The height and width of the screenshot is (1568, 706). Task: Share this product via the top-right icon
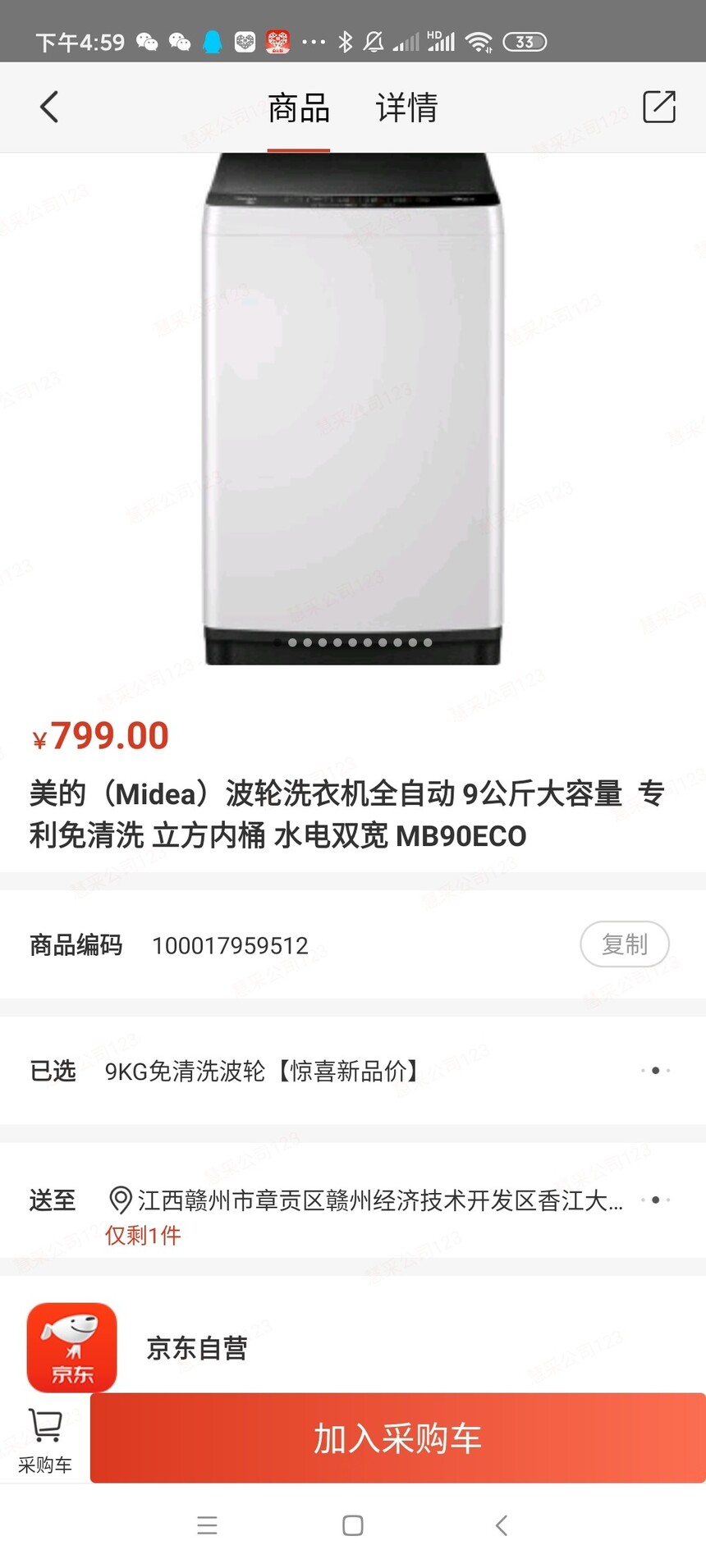point(658,107)
